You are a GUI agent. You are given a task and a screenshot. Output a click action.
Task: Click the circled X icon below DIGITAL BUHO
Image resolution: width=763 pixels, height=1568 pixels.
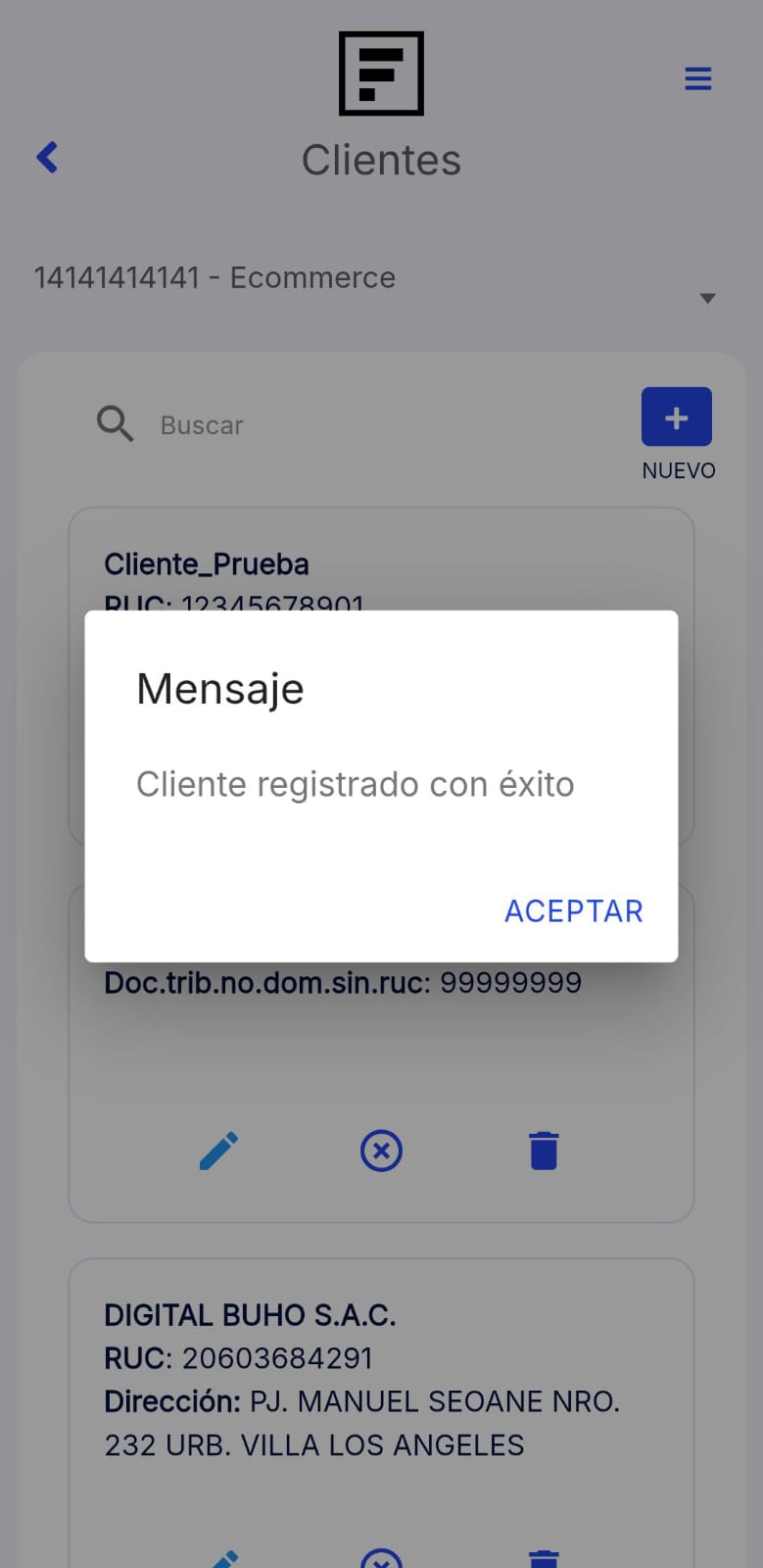coord(381,1558)
